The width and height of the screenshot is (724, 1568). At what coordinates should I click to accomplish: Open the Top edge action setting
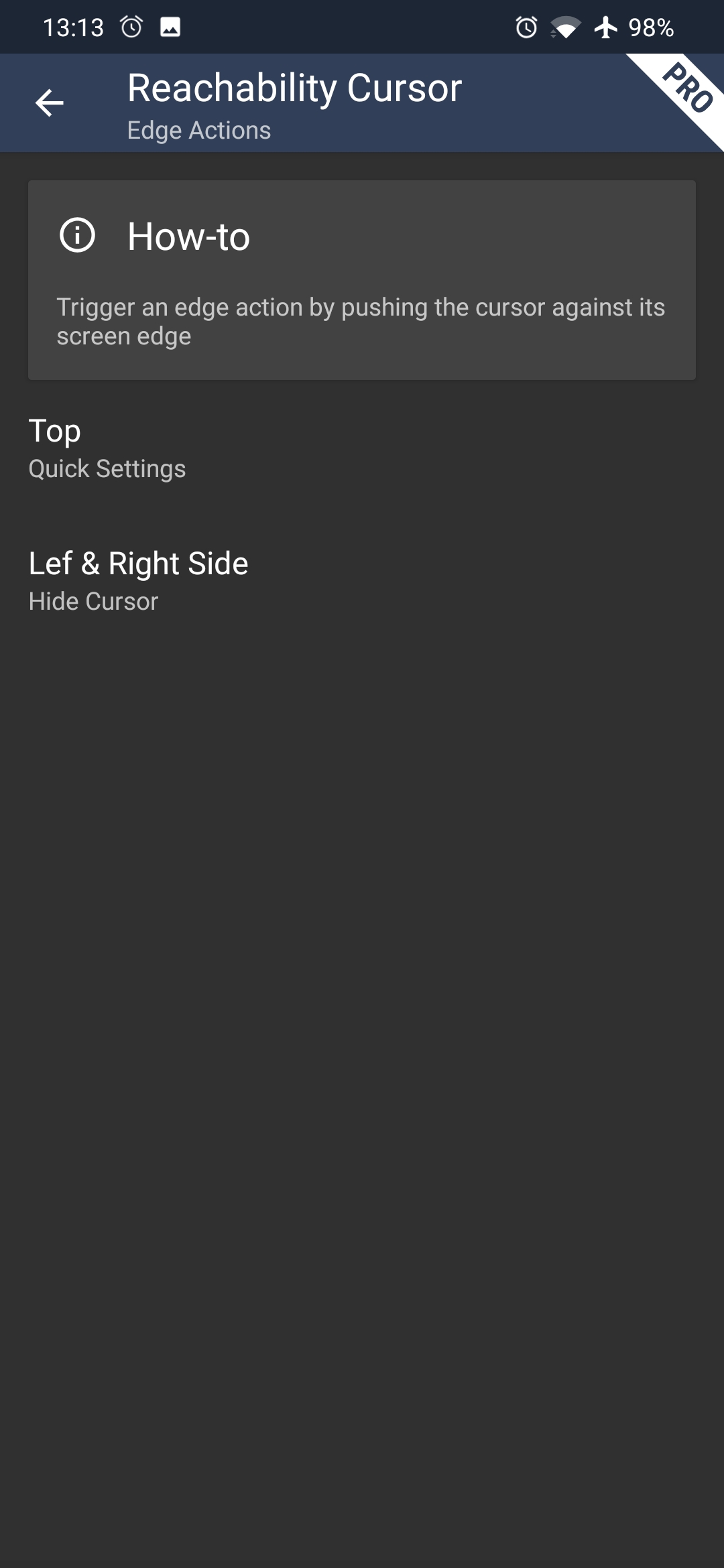point(362,449)
